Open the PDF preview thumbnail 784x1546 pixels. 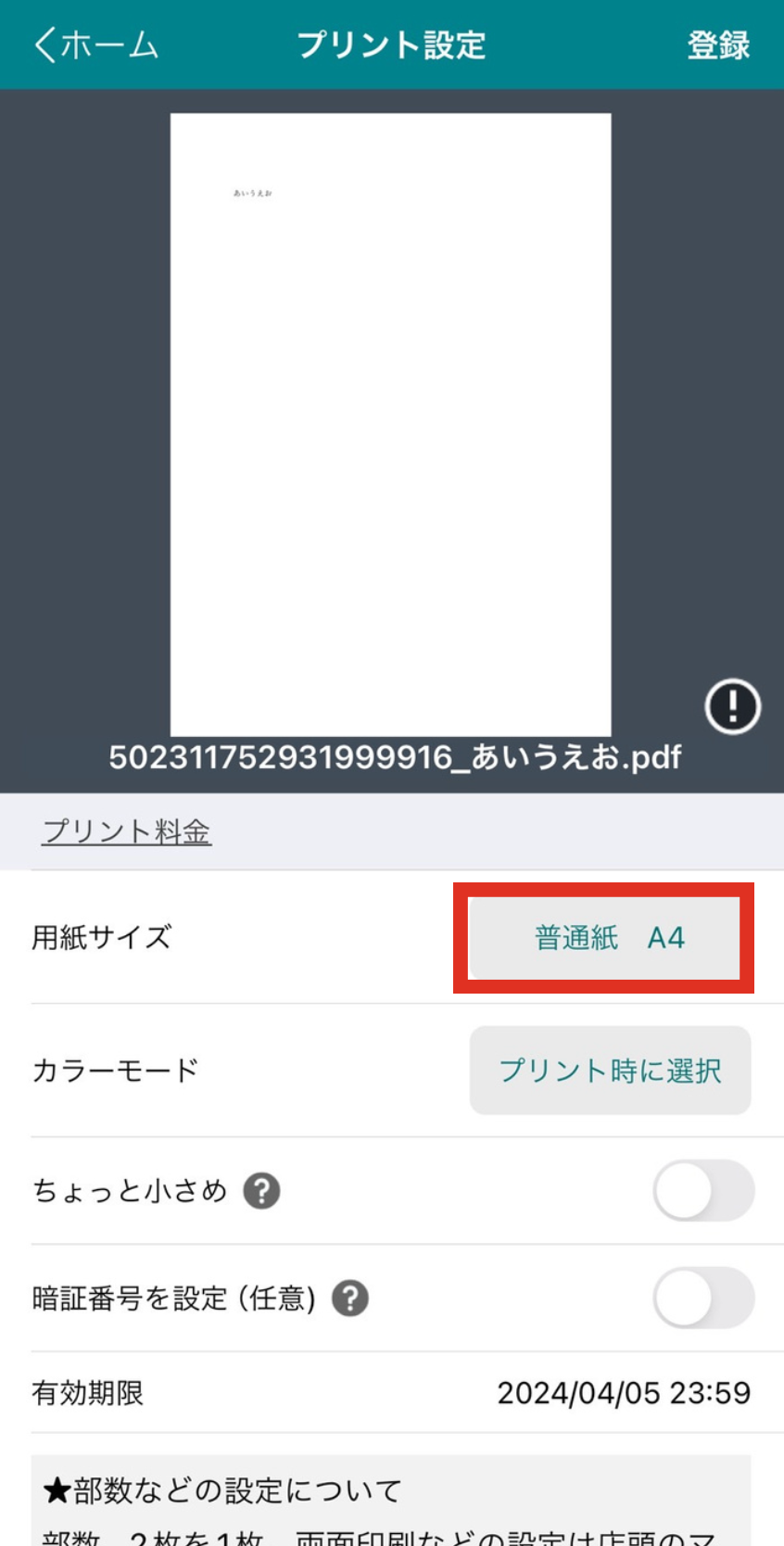click(x=390, y=425)
